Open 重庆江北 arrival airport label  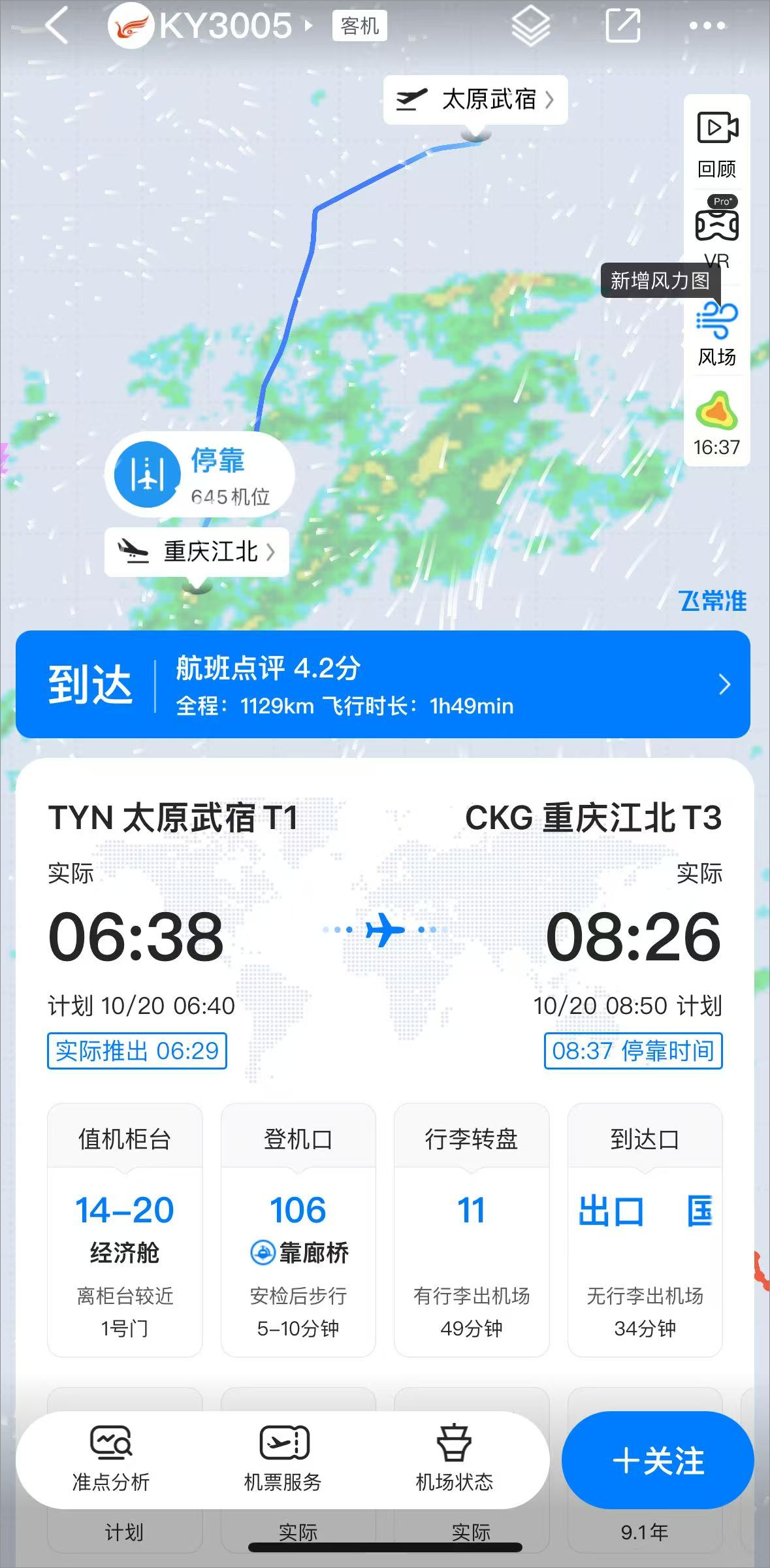(x=197, y=552)
